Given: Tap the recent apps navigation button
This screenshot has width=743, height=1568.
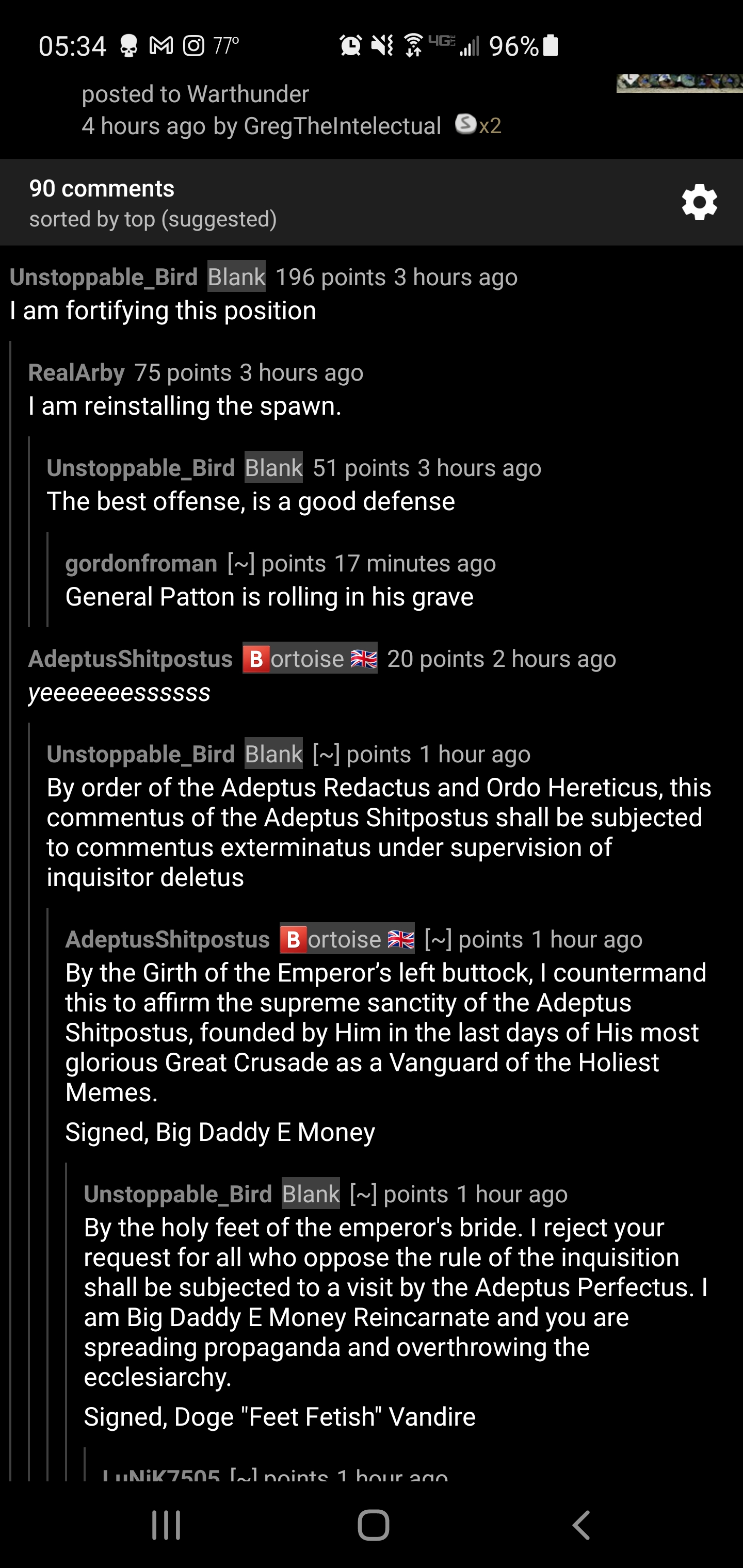Looking at the screenshot, I should coord(165,1524).
